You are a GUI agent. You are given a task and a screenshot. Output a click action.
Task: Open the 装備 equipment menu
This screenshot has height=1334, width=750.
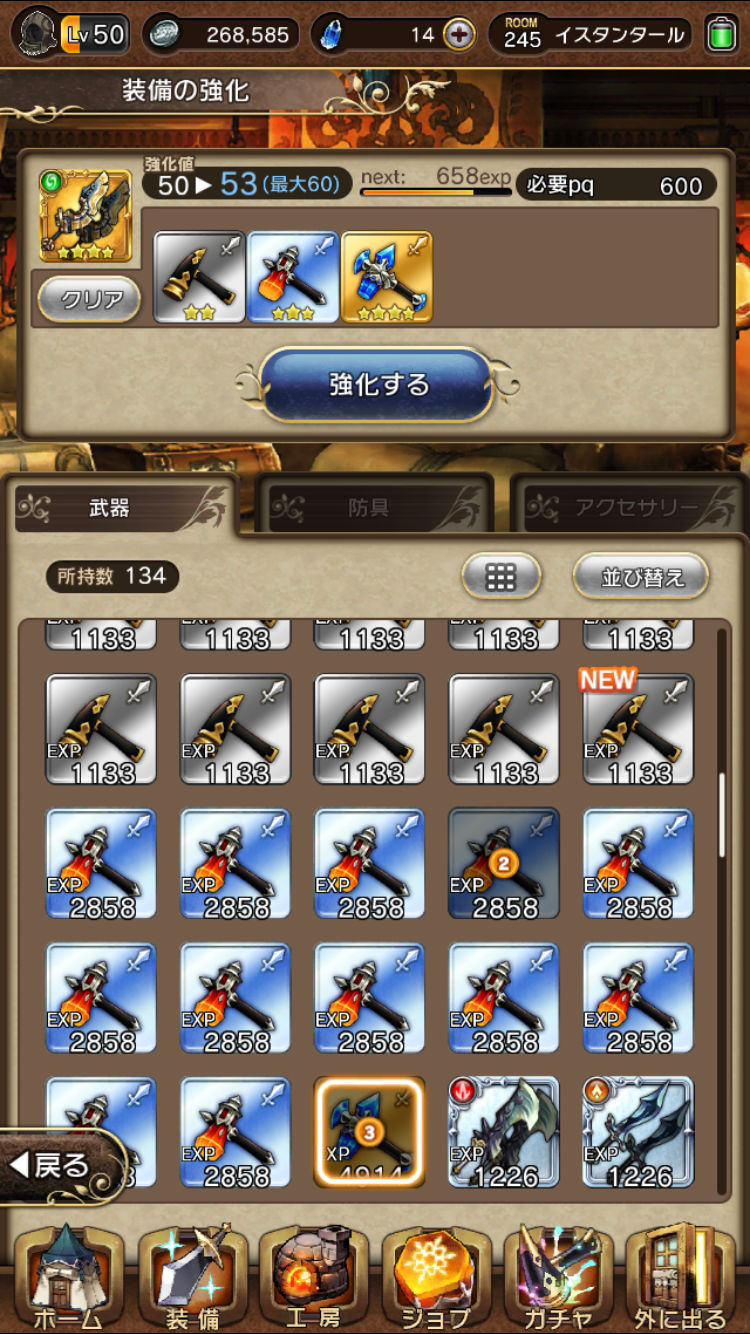(x=192, y=1280)
